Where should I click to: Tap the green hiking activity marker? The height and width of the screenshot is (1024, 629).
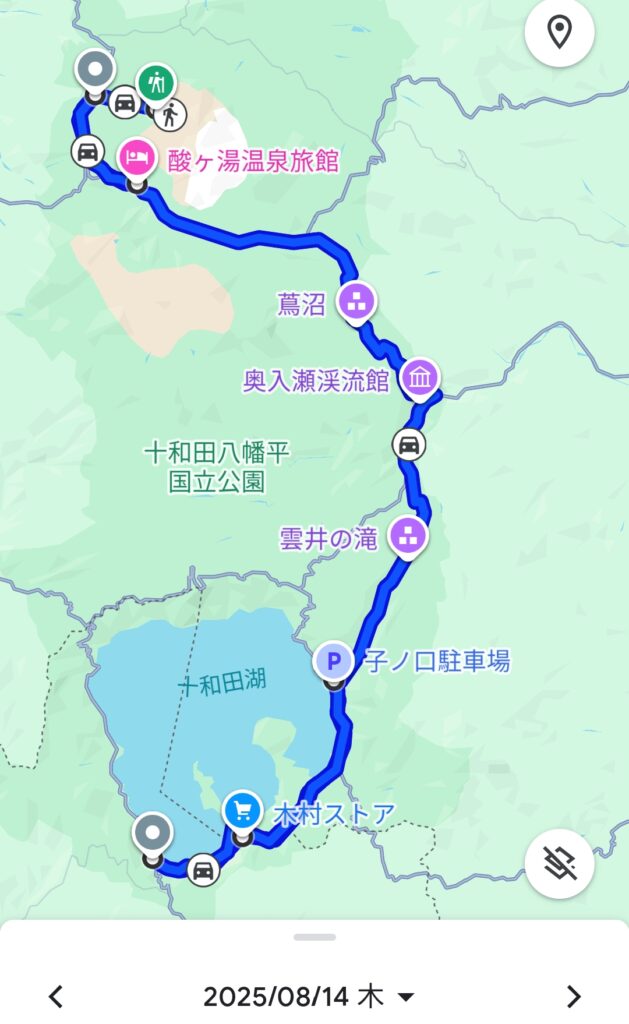pos(154,82)
